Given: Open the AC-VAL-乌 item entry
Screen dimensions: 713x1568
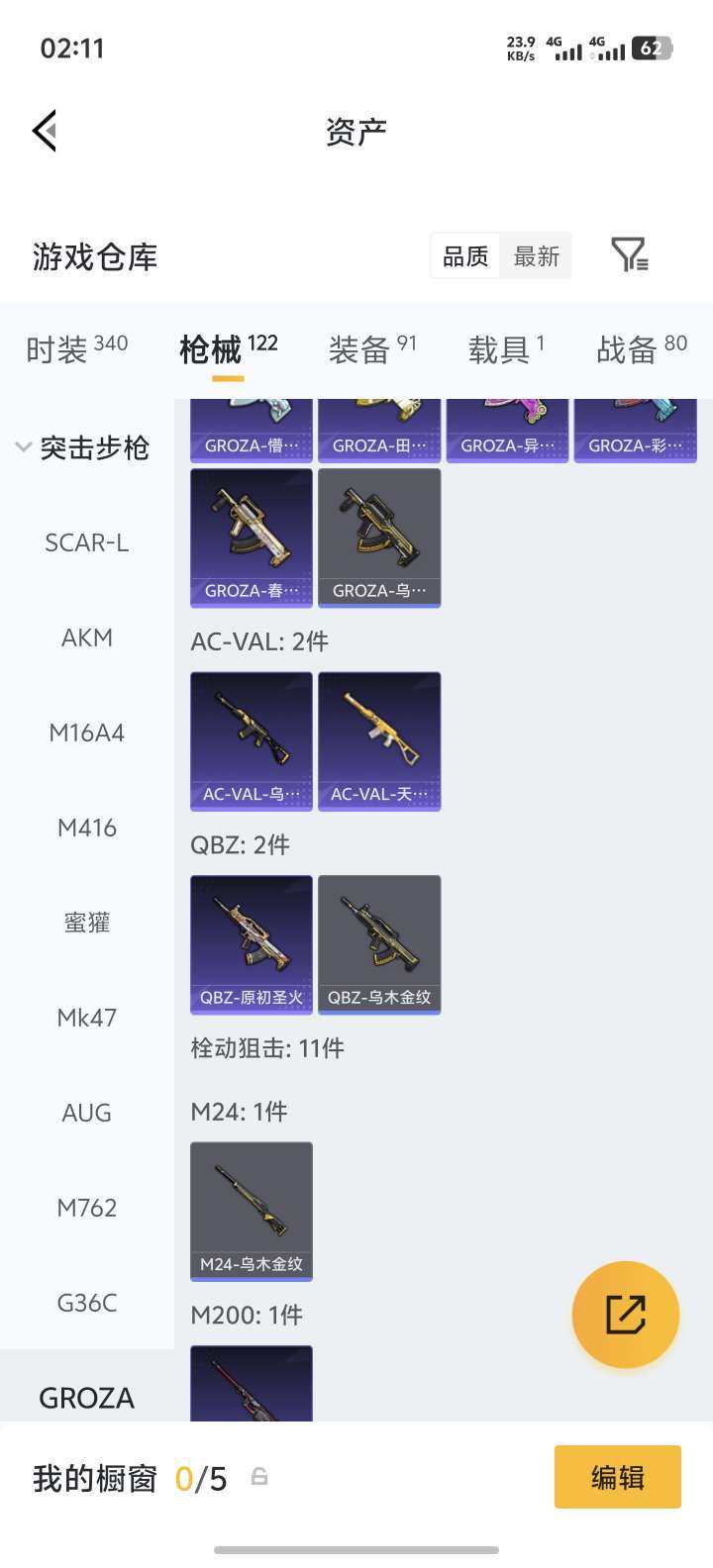Looking at the screenshot, I should pos(251,740).
